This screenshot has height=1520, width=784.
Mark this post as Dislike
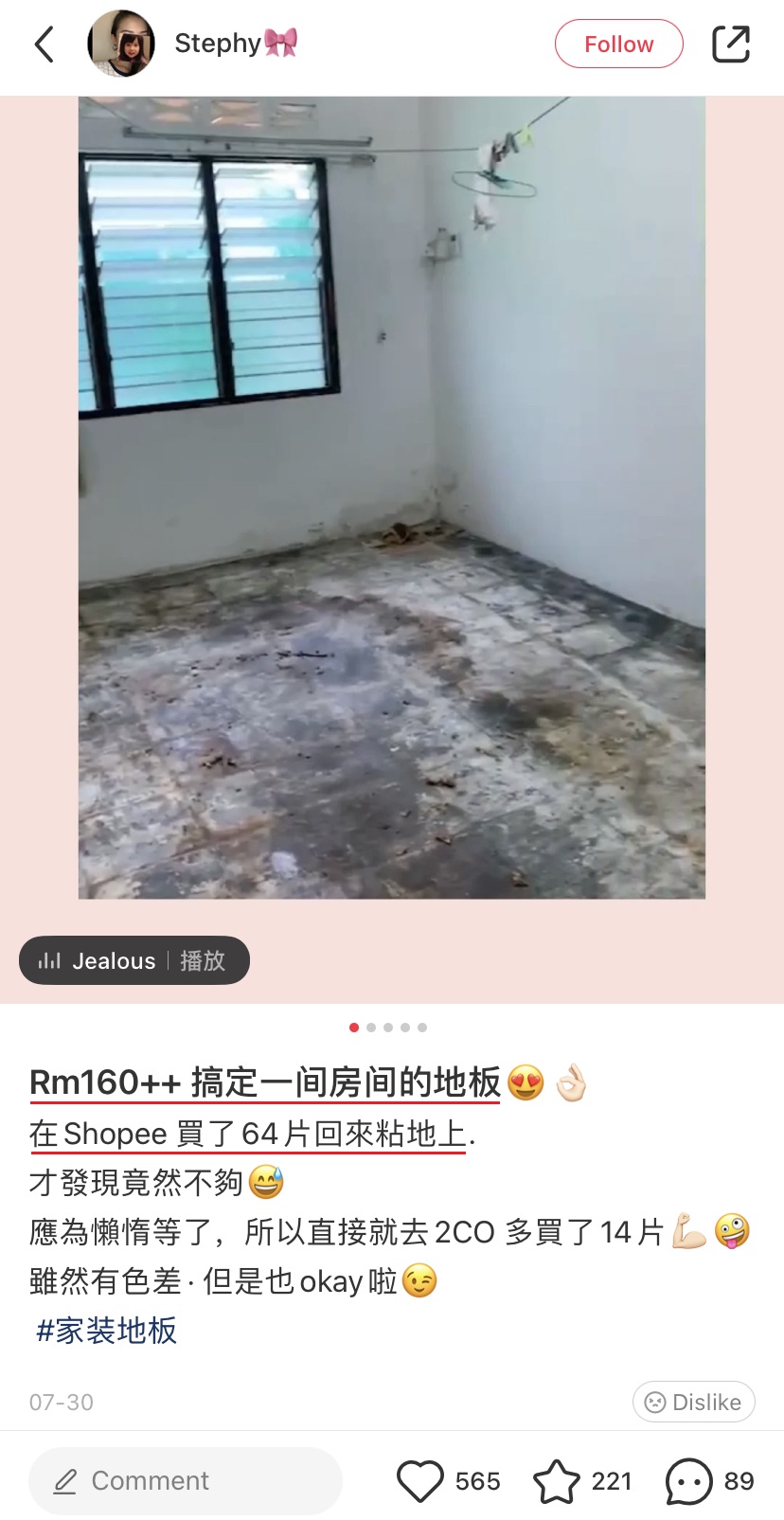click(x=693, y=1402)
